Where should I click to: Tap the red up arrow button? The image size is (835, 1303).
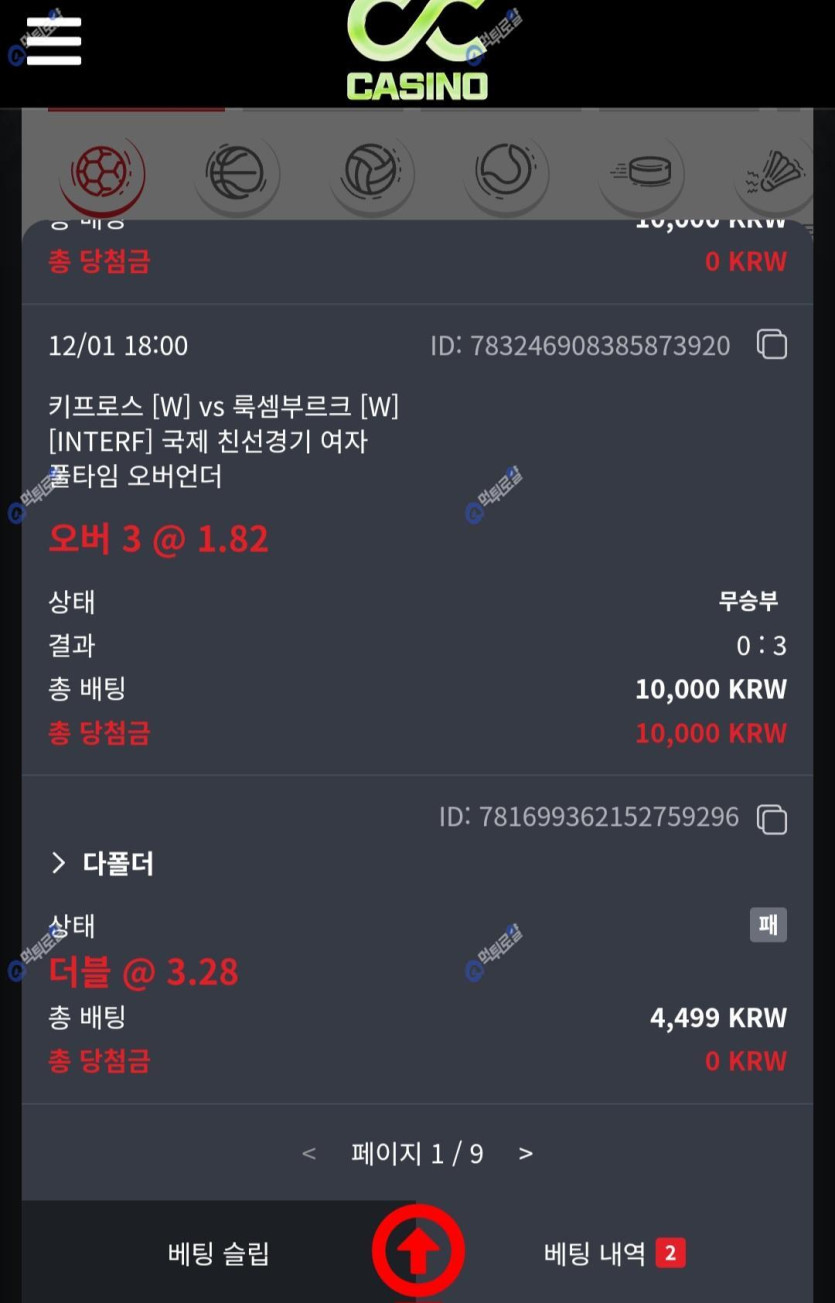(418, 1251)
